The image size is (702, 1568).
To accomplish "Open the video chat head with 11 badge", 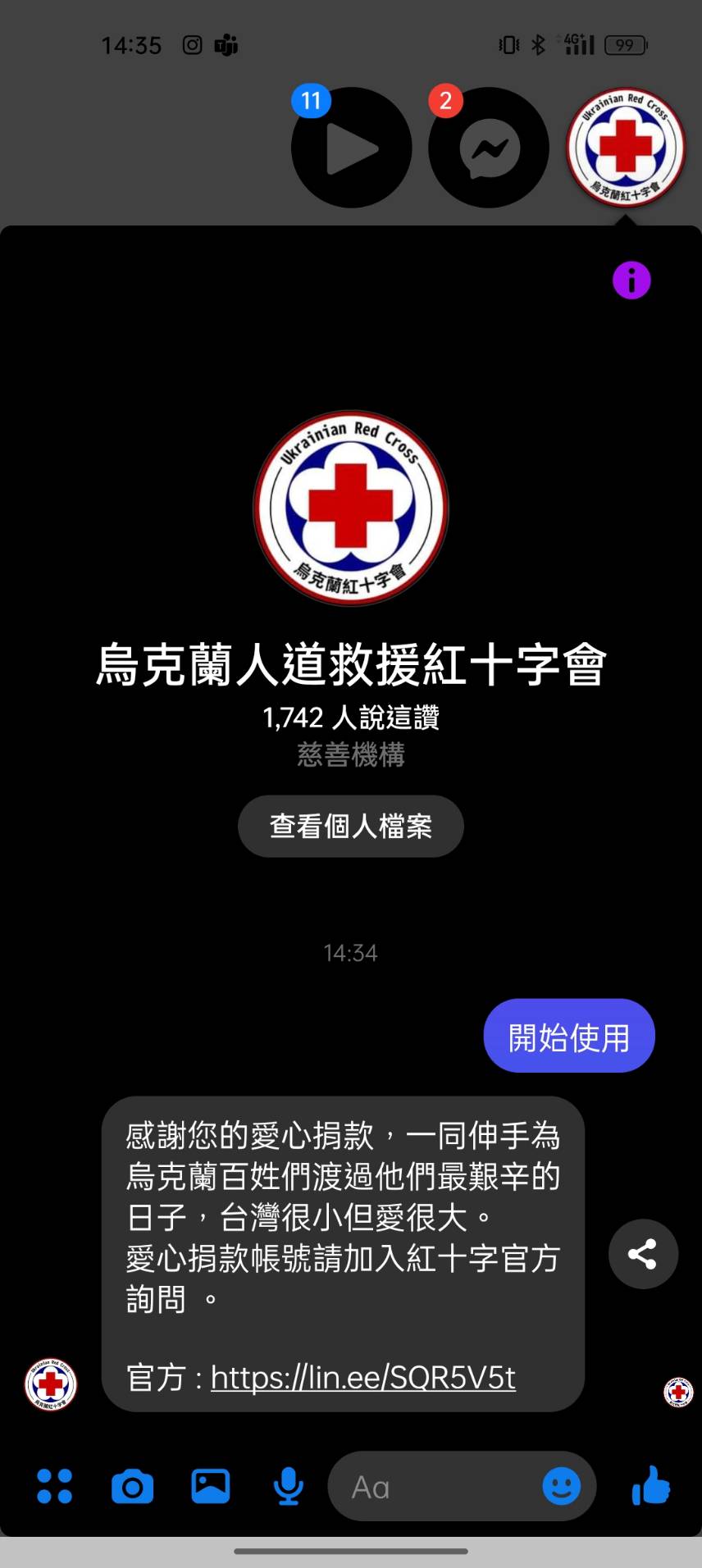I will (x=351, y=148).
